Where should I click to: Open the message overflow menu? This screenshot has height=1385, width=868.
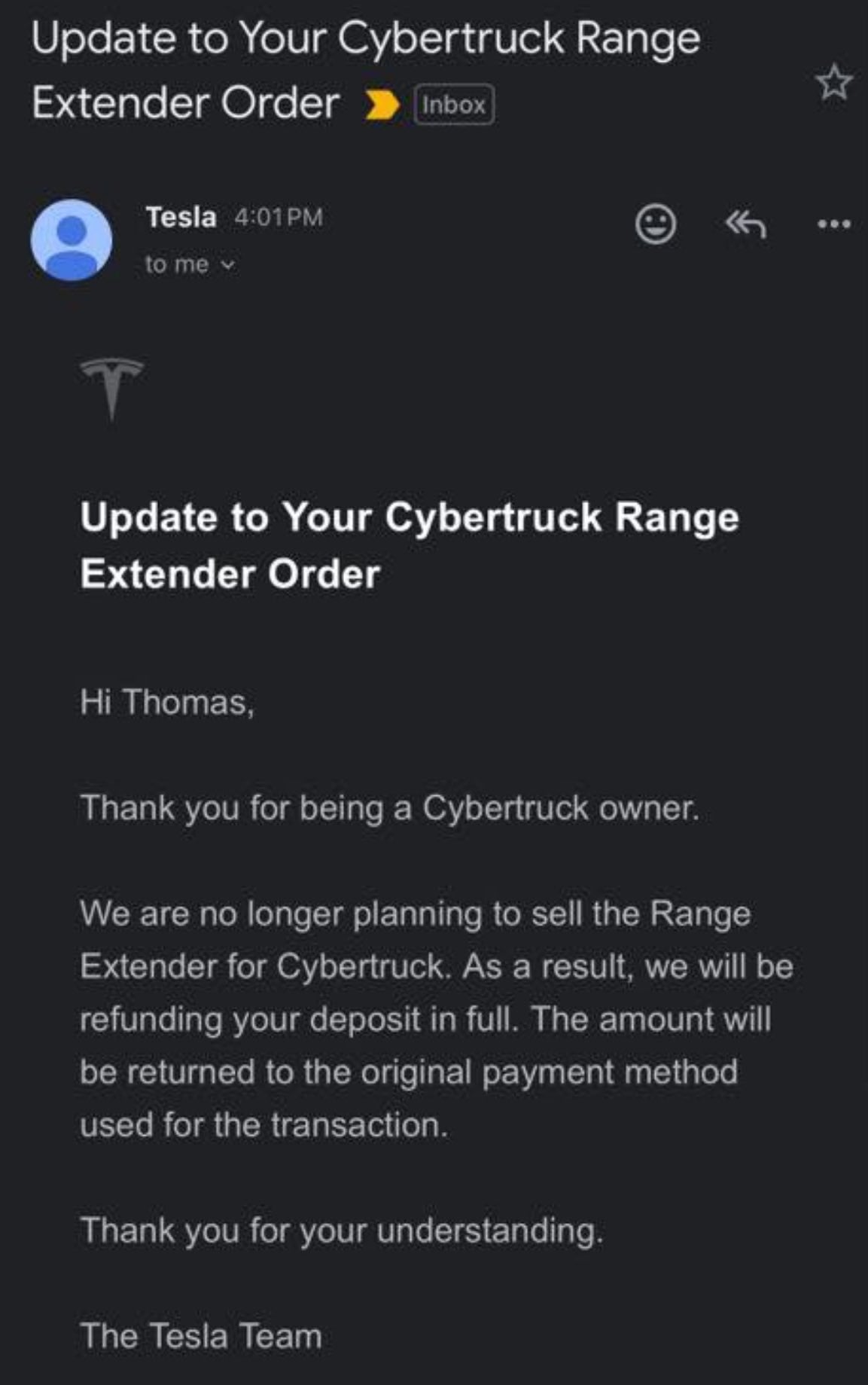click(x=835, y=224)
